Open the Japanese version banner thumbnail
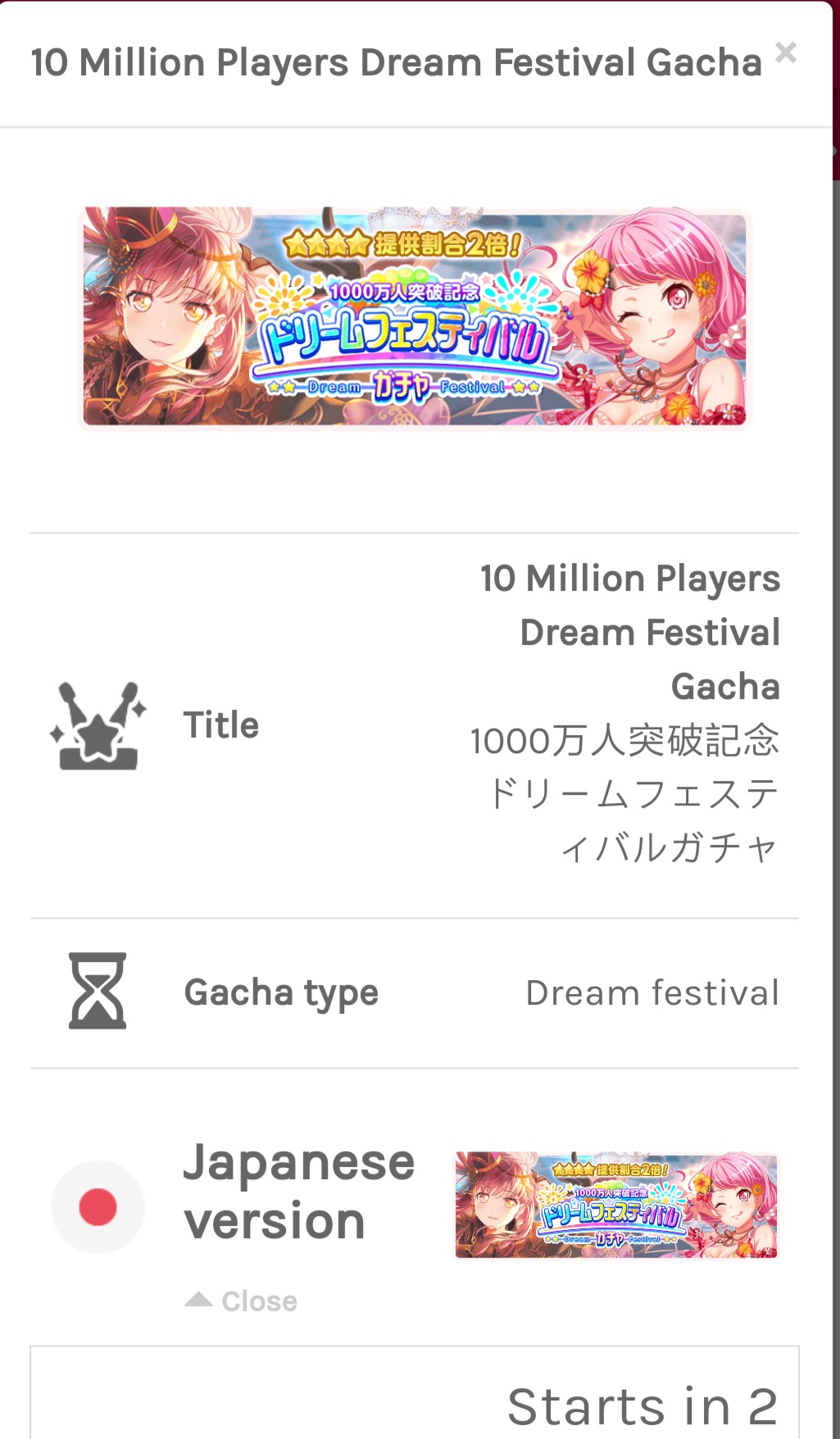Image resolution: width=840 pixels, height=1439 pixels. coord(615,1205)
